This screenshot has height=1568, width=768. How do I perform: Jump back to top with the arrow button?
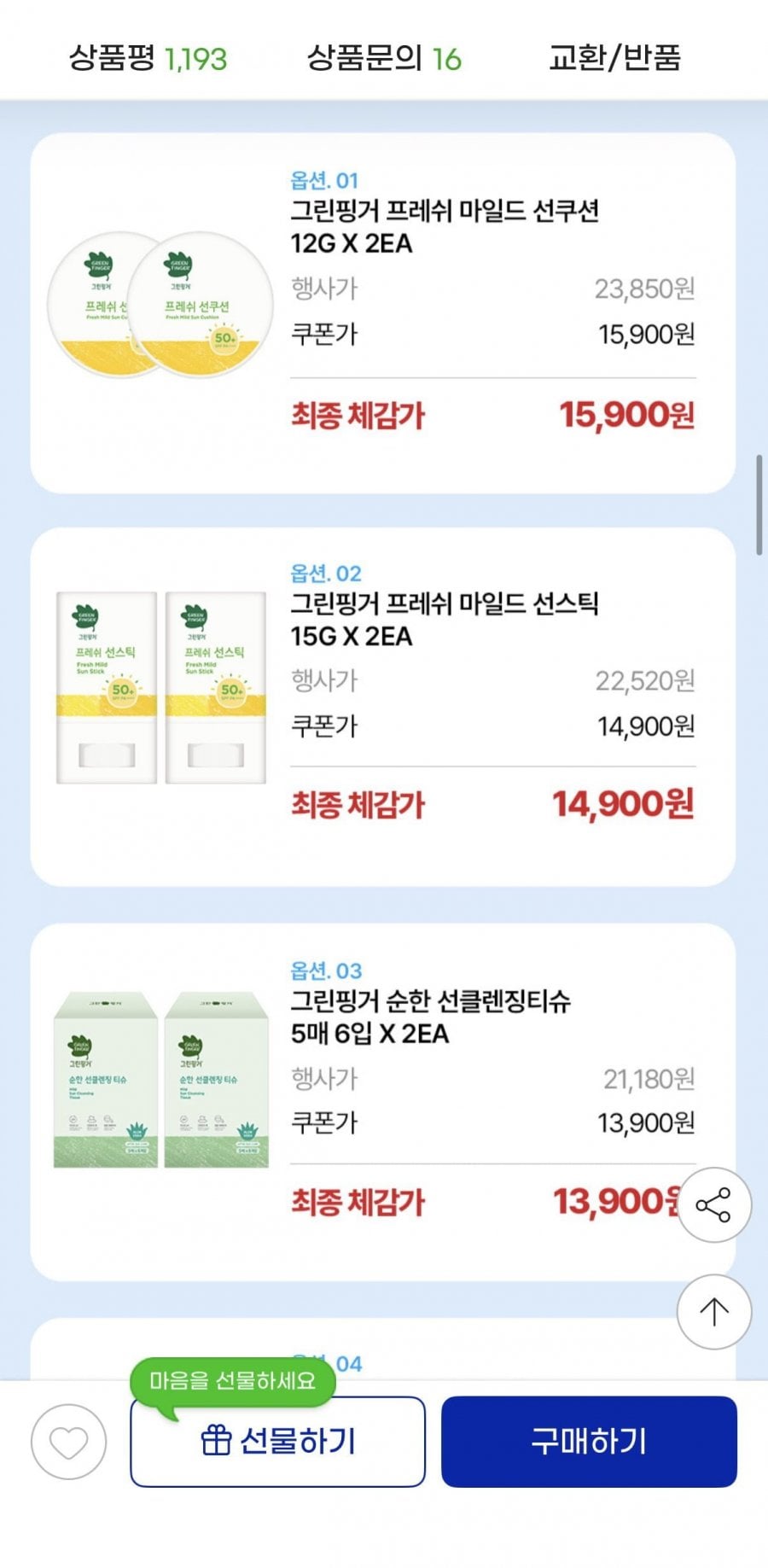click(714, 1312)
